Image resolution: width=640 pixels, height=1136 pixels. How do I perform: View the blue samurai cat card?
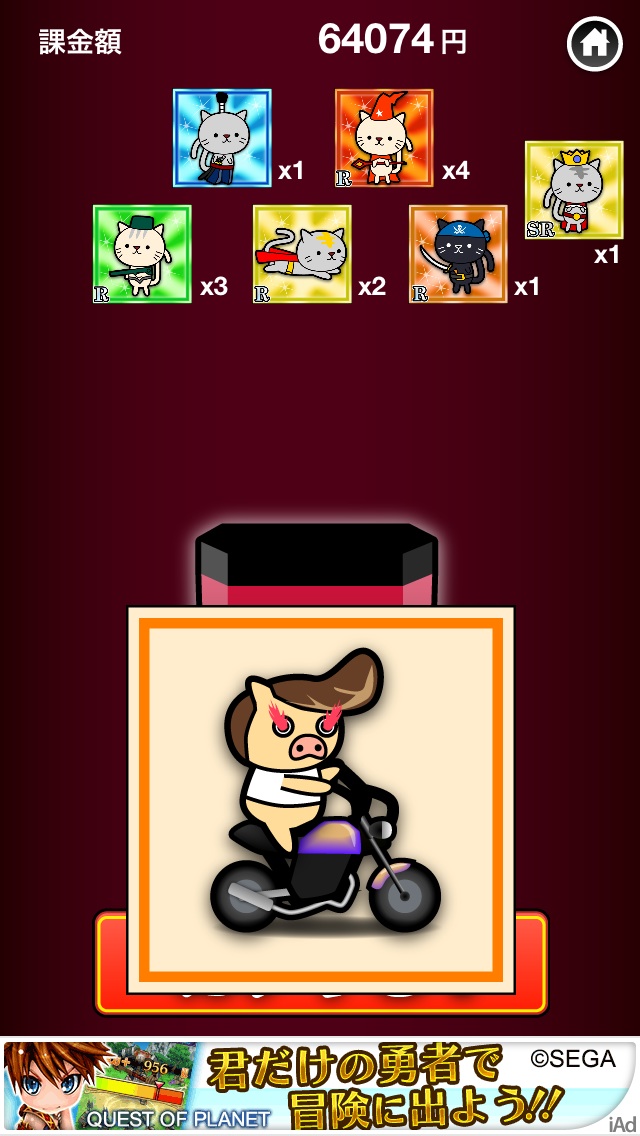(222, 138)
